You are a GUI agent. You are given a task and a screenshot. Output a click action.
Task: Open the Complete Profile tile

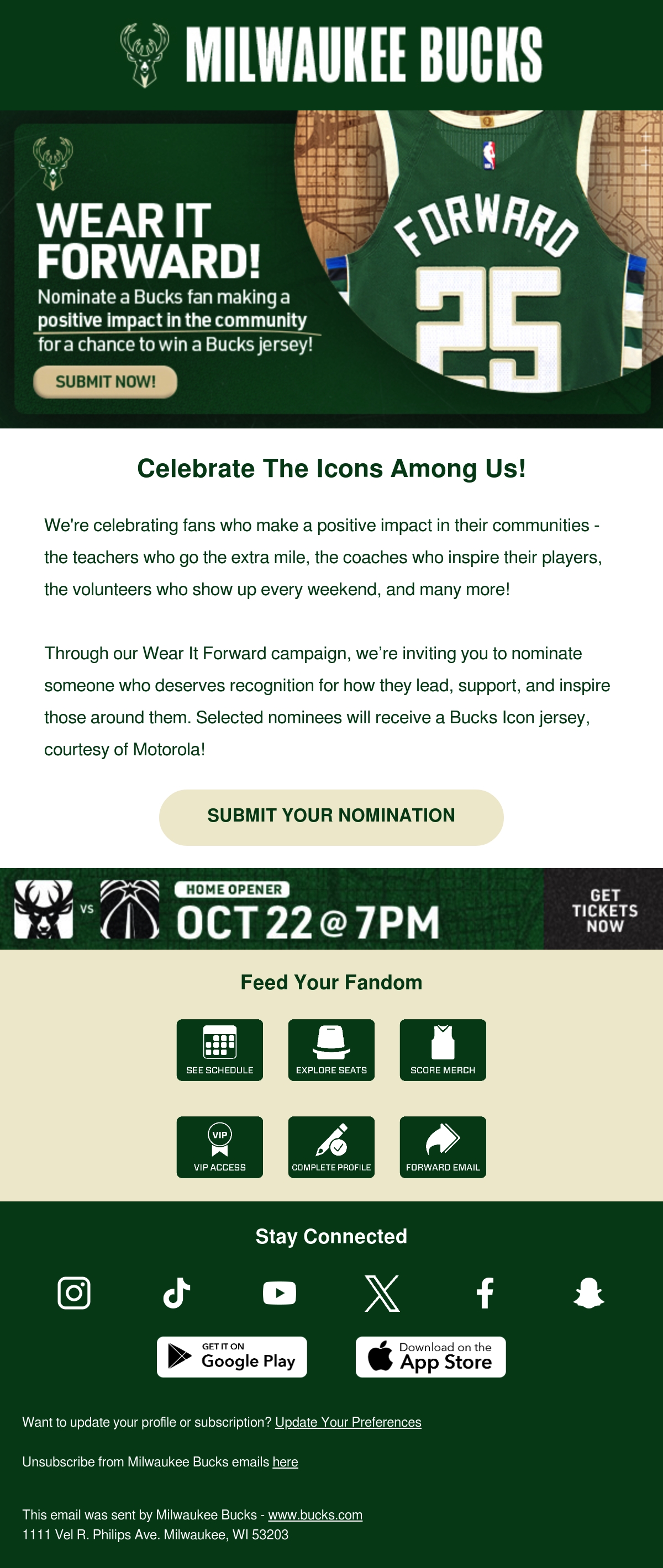(331, 1147)
